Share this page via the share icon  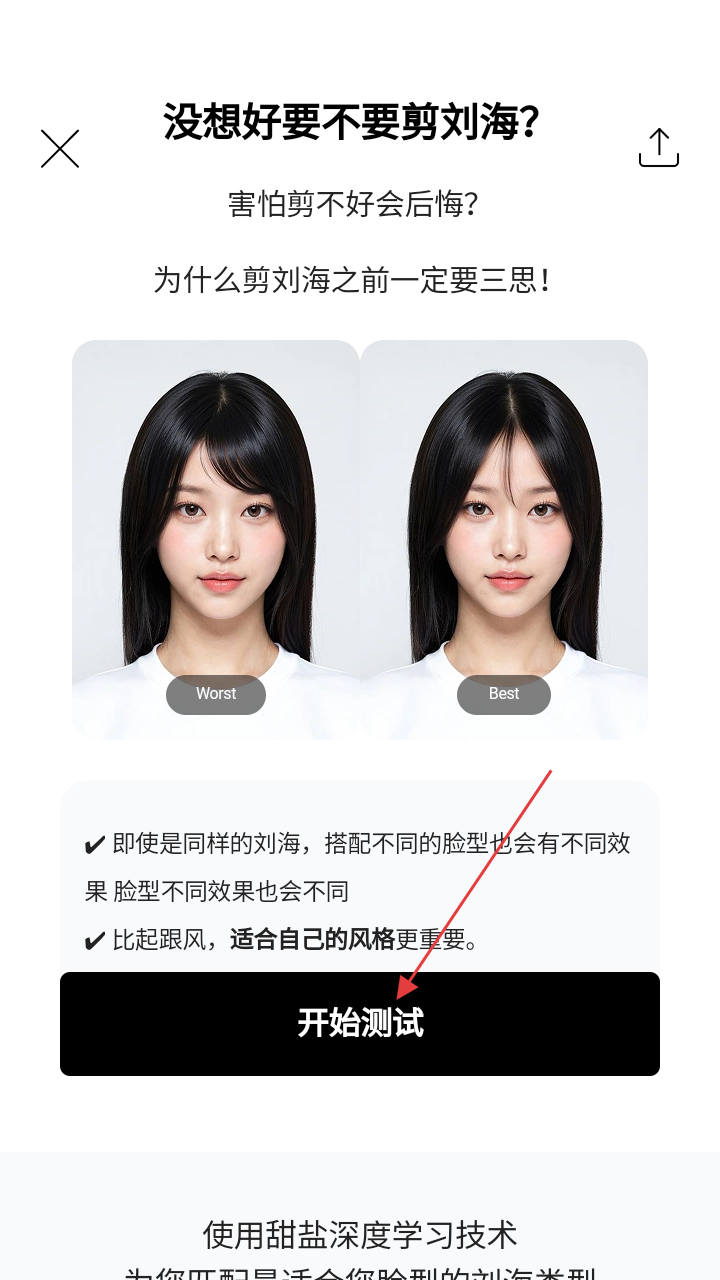coord(658,148)
